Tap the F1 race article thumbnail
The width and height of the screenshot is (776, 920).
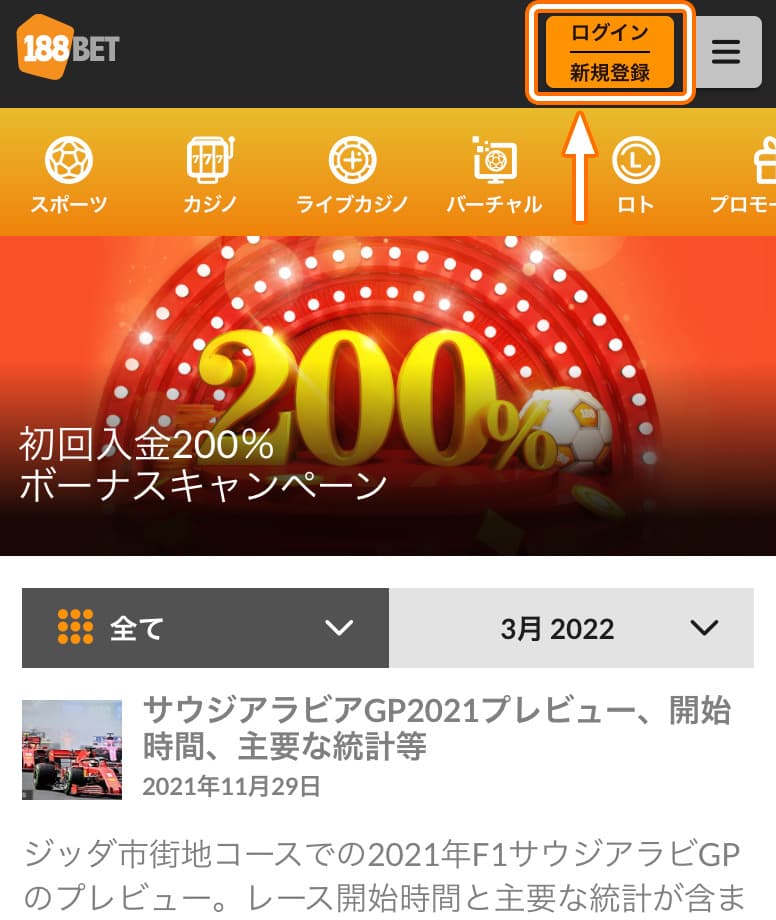click(x=72, y=749)
